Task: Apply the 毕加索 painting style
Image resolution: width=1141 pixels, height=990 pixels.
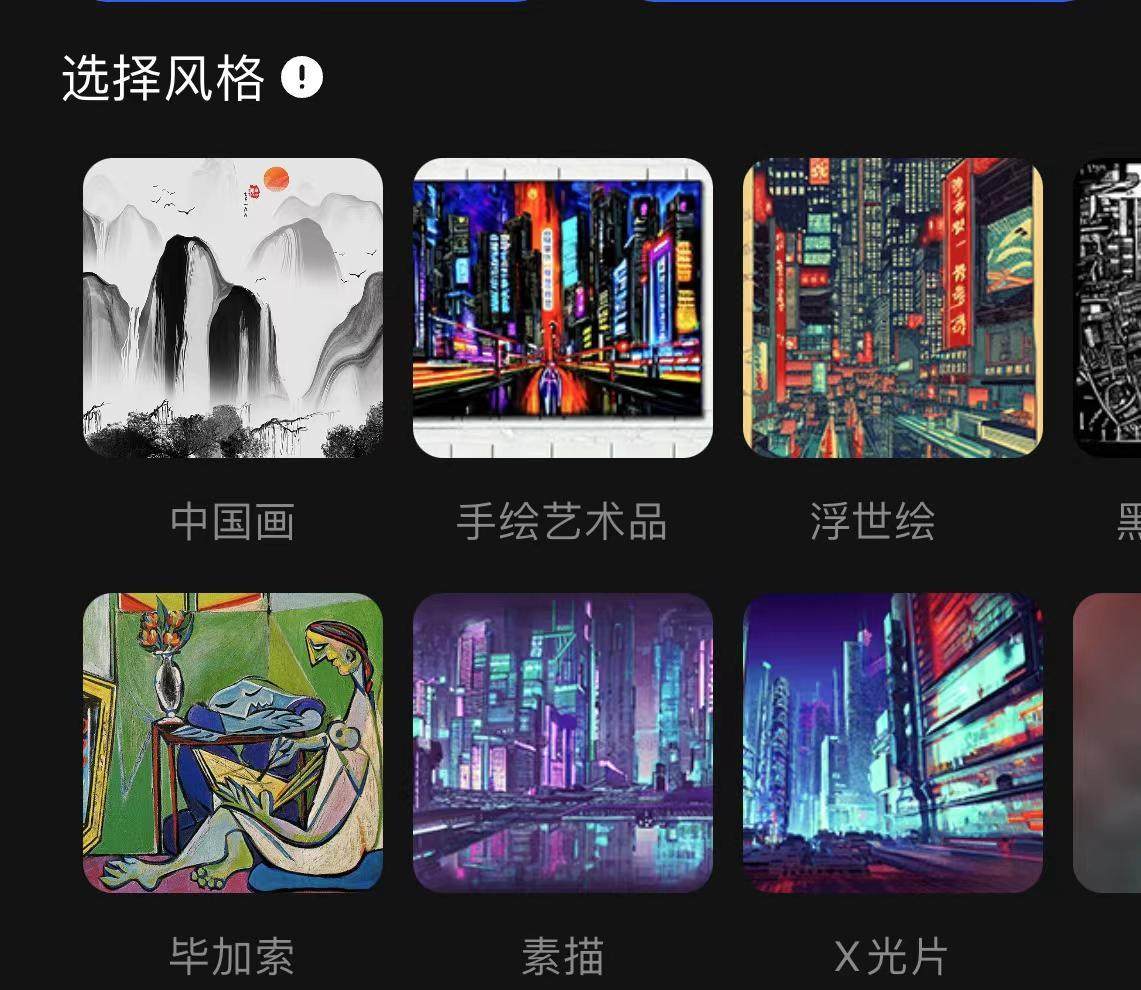Action: [233, 742]
